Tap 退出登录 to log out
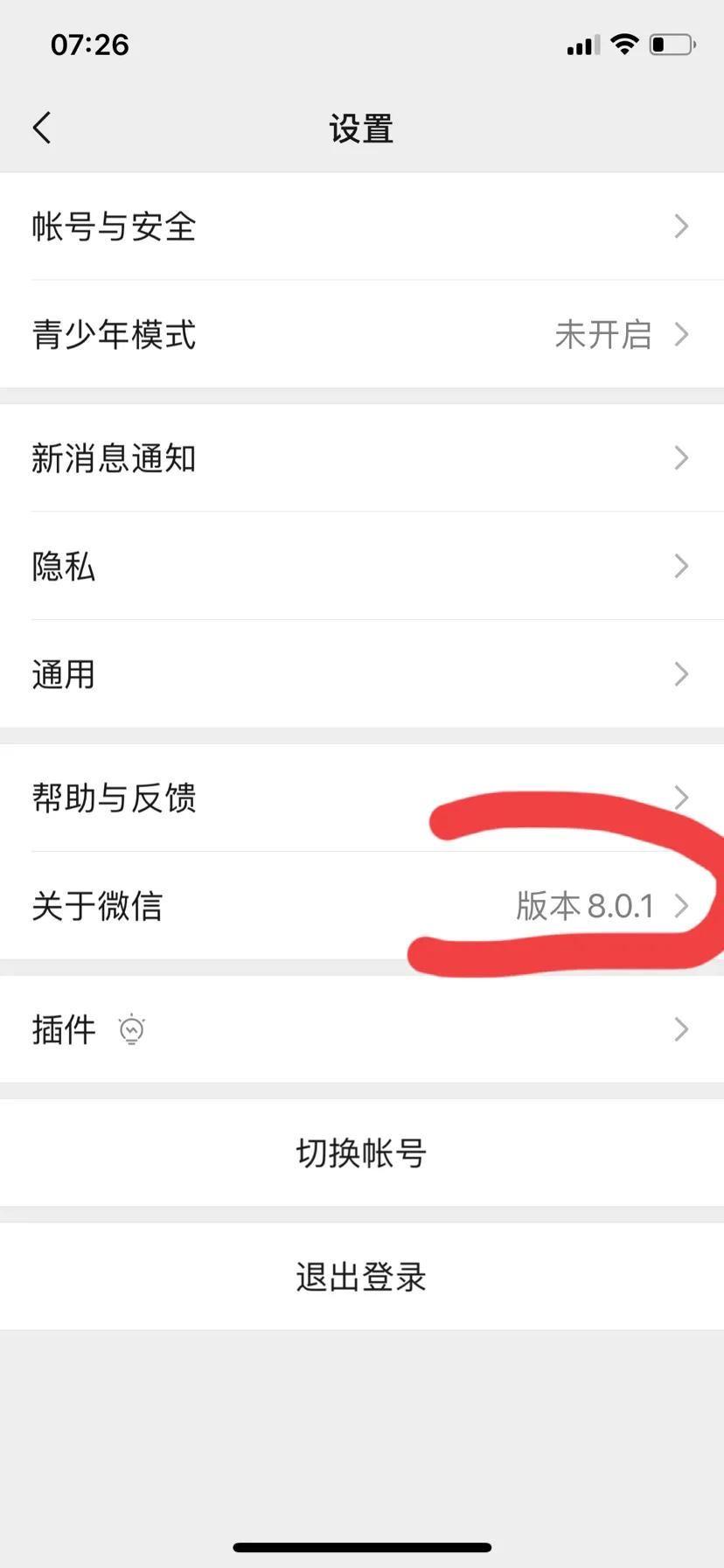This screenshot has width=724, height=1568. pyautogui.click(x=362, y=1276)
